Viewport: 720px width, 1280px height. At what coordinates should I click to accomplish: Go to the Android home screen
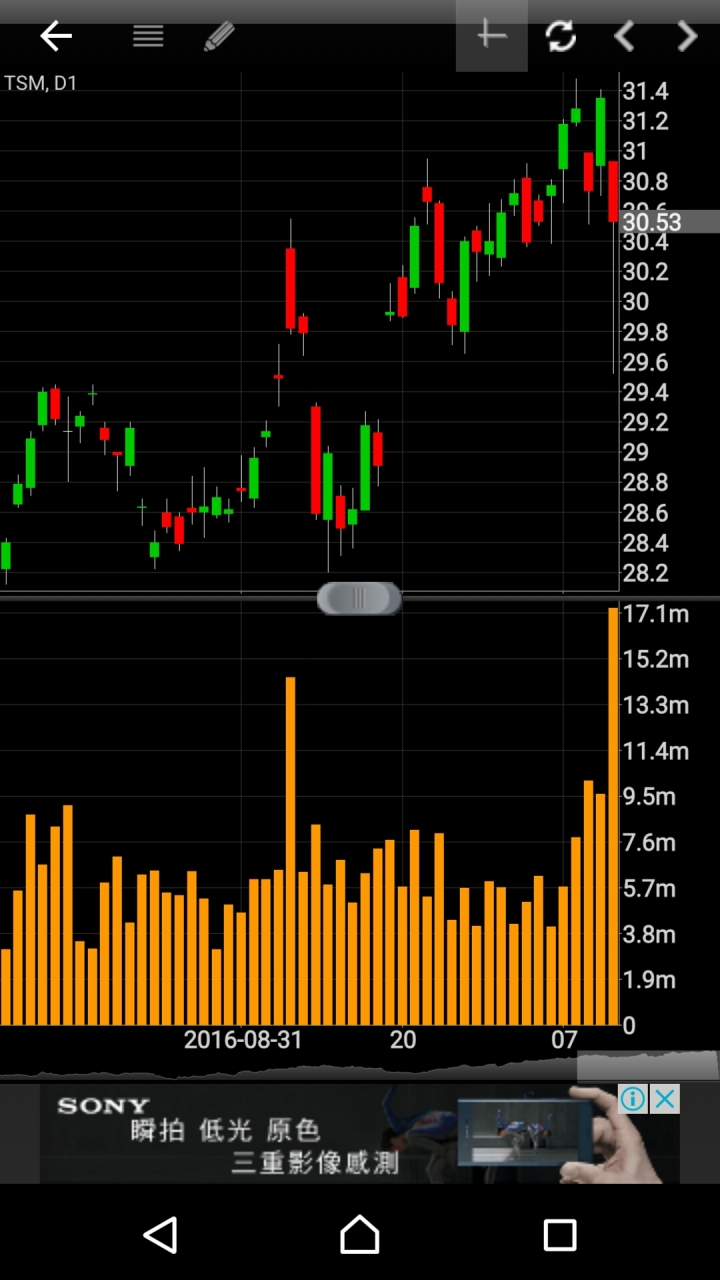(x=360, y=1235)
